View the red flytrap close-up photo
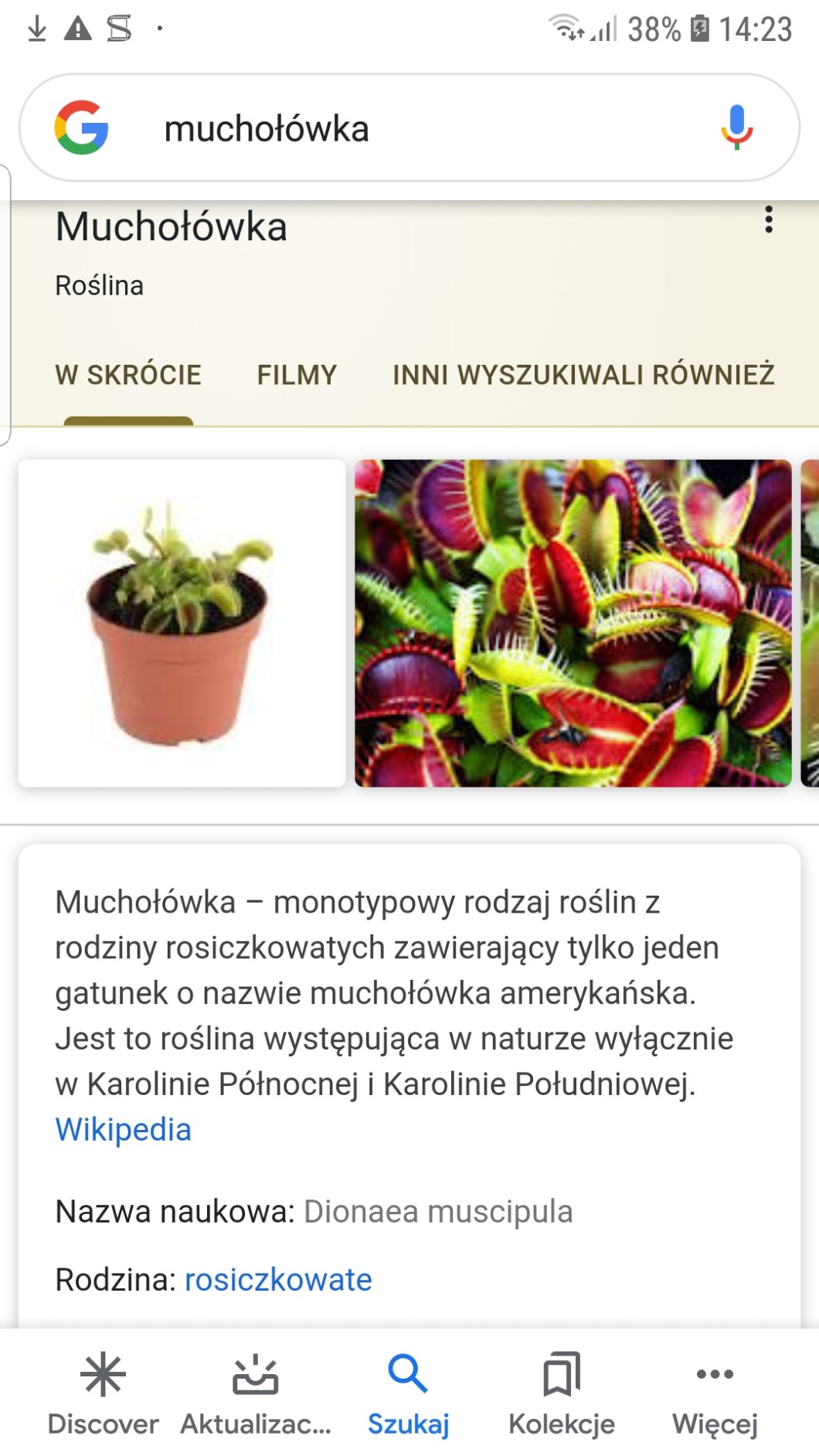 pyautogui.click(x=573, y=623)
